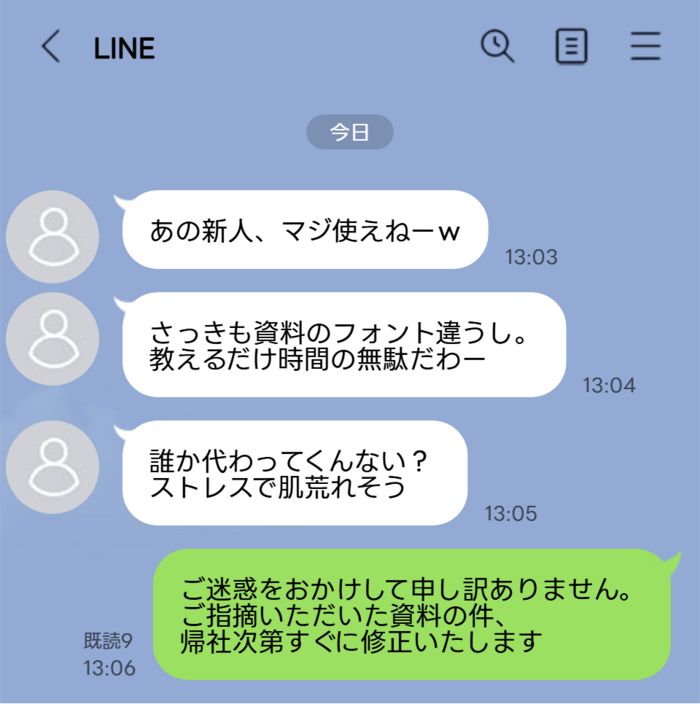The height and width of the screenshot is (704, 700).
Task: Tap the profile avatar beside the 13:05 message
Action: [52, 467]
